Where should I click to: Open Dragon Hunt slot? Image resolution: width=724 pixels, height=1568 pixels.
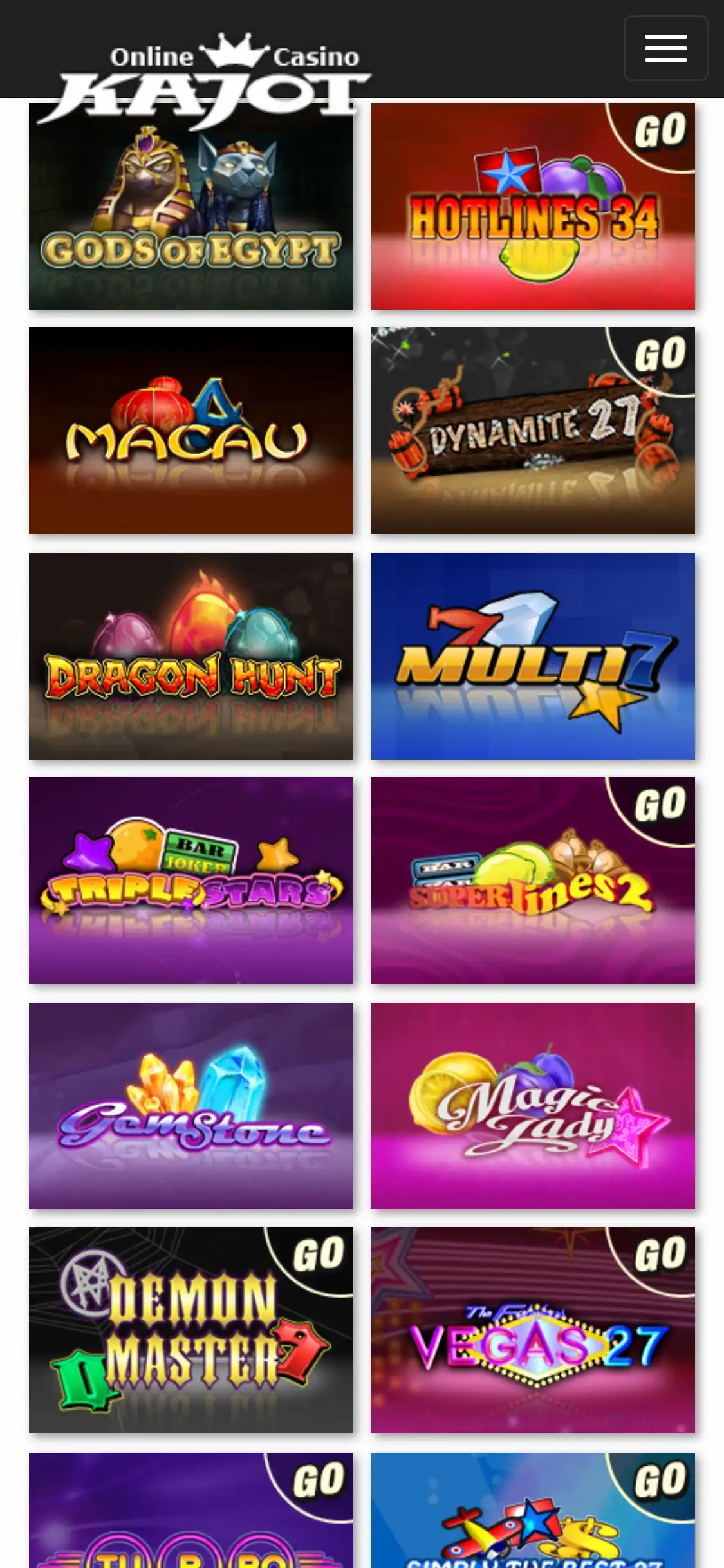[190, 655]
